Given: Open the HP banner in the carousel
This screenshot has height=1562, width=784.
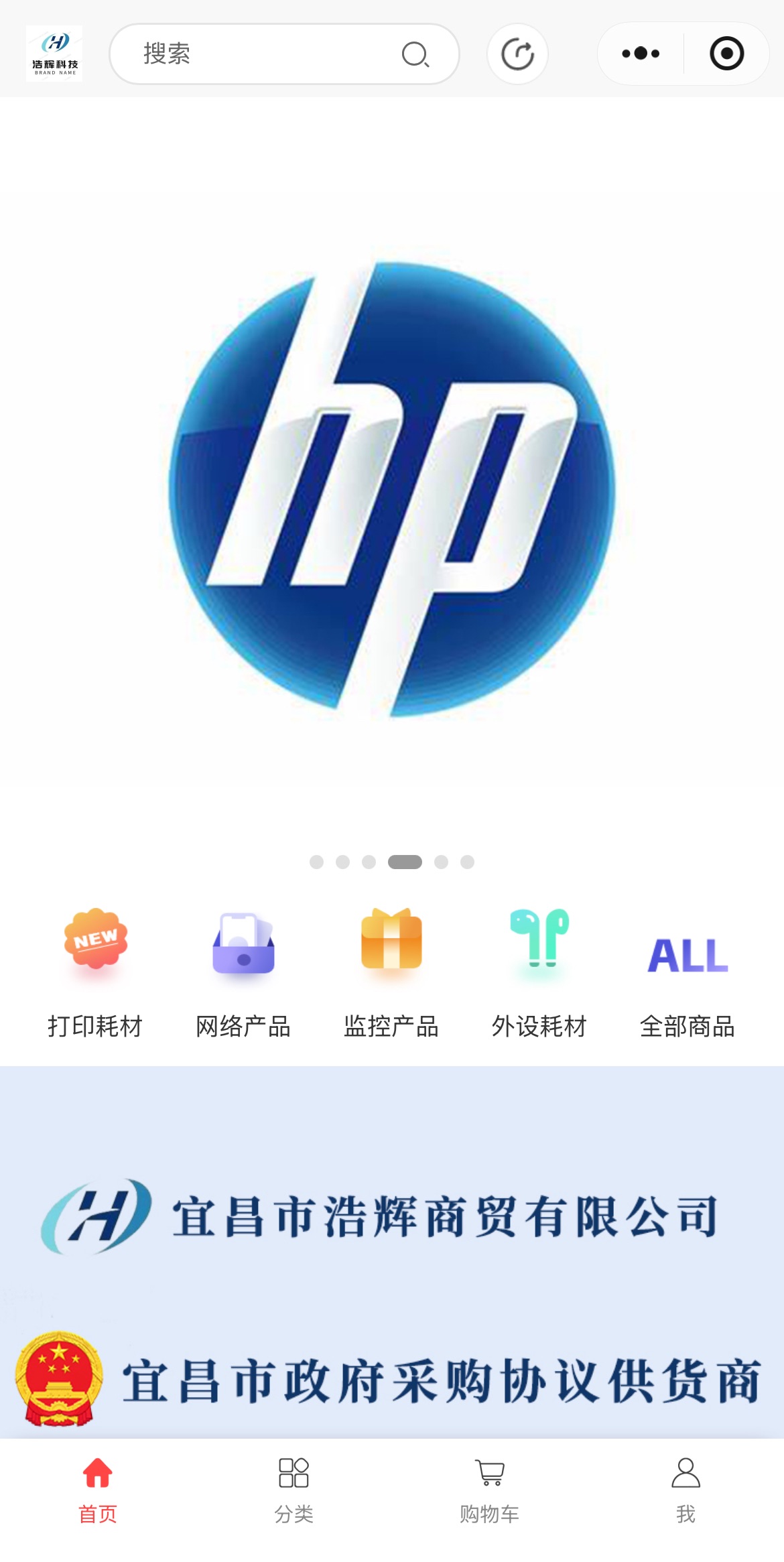Looking at the screenshot, I should (x=392, y=489).
